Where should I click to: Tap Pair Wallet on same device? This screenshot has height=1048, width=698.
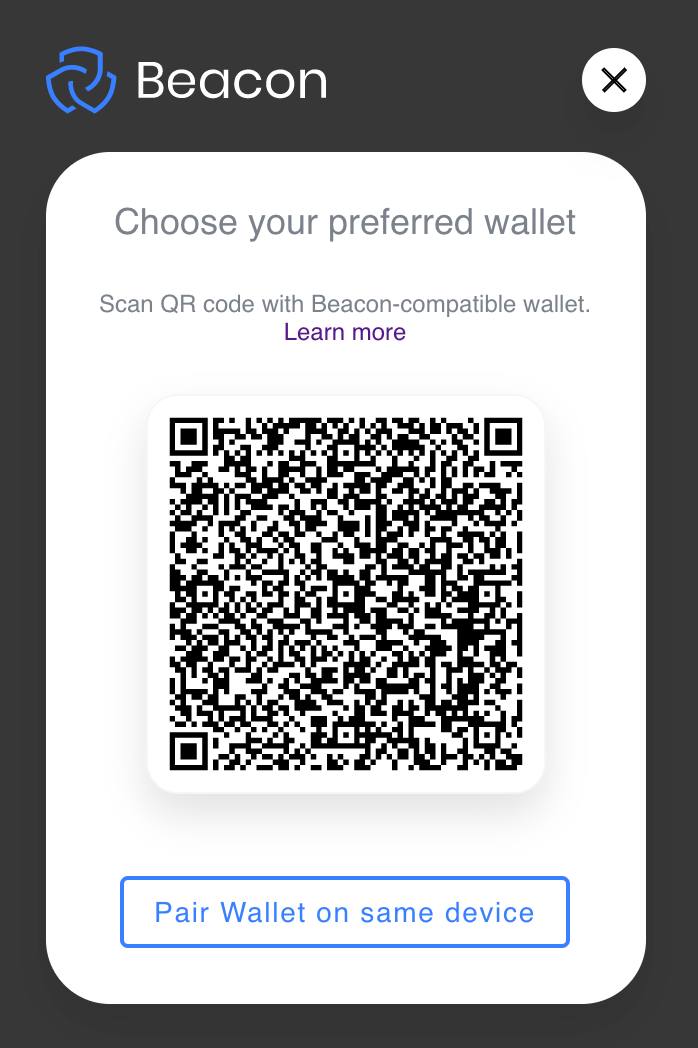[344, 912]
